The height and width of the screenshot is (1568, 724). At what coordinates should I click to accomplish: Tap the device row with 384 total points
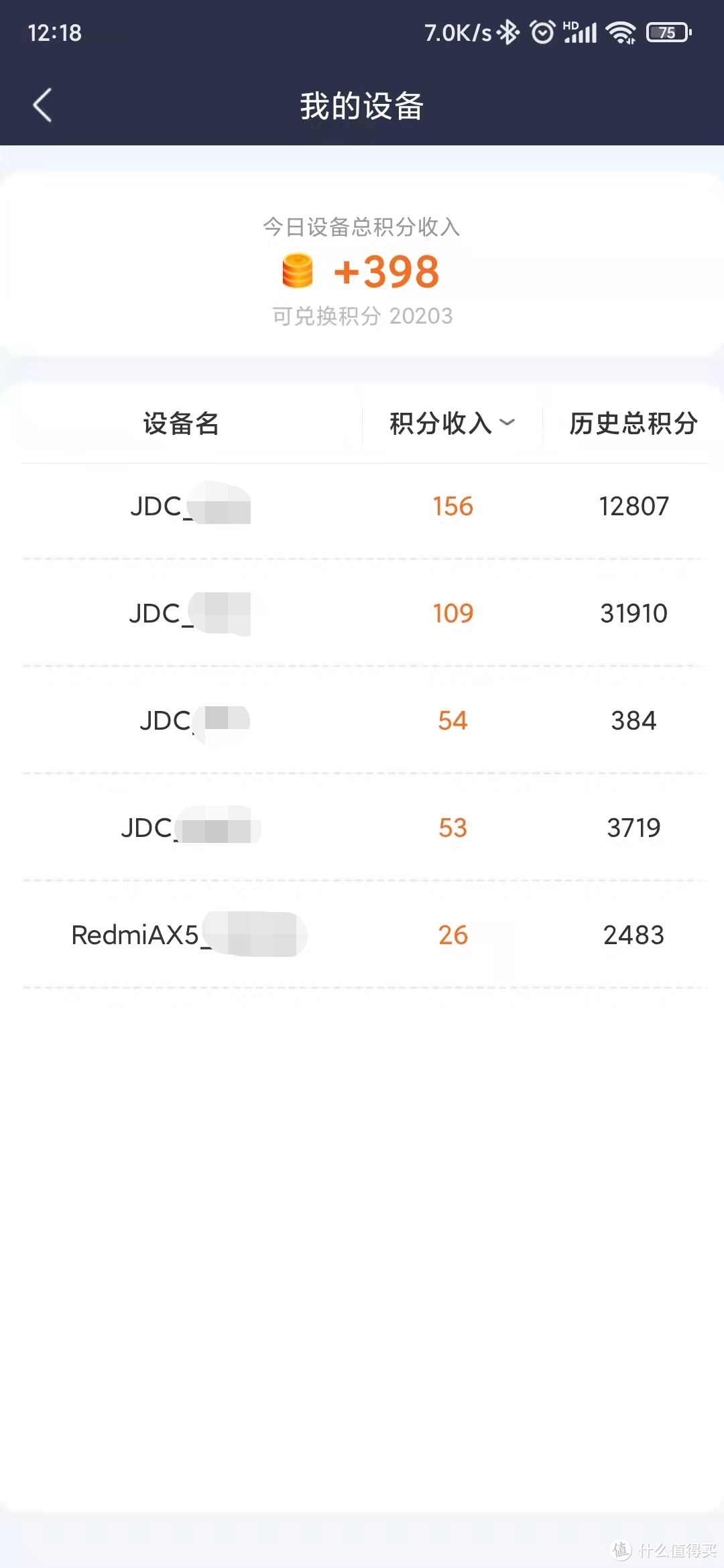(x=362, y=720)
